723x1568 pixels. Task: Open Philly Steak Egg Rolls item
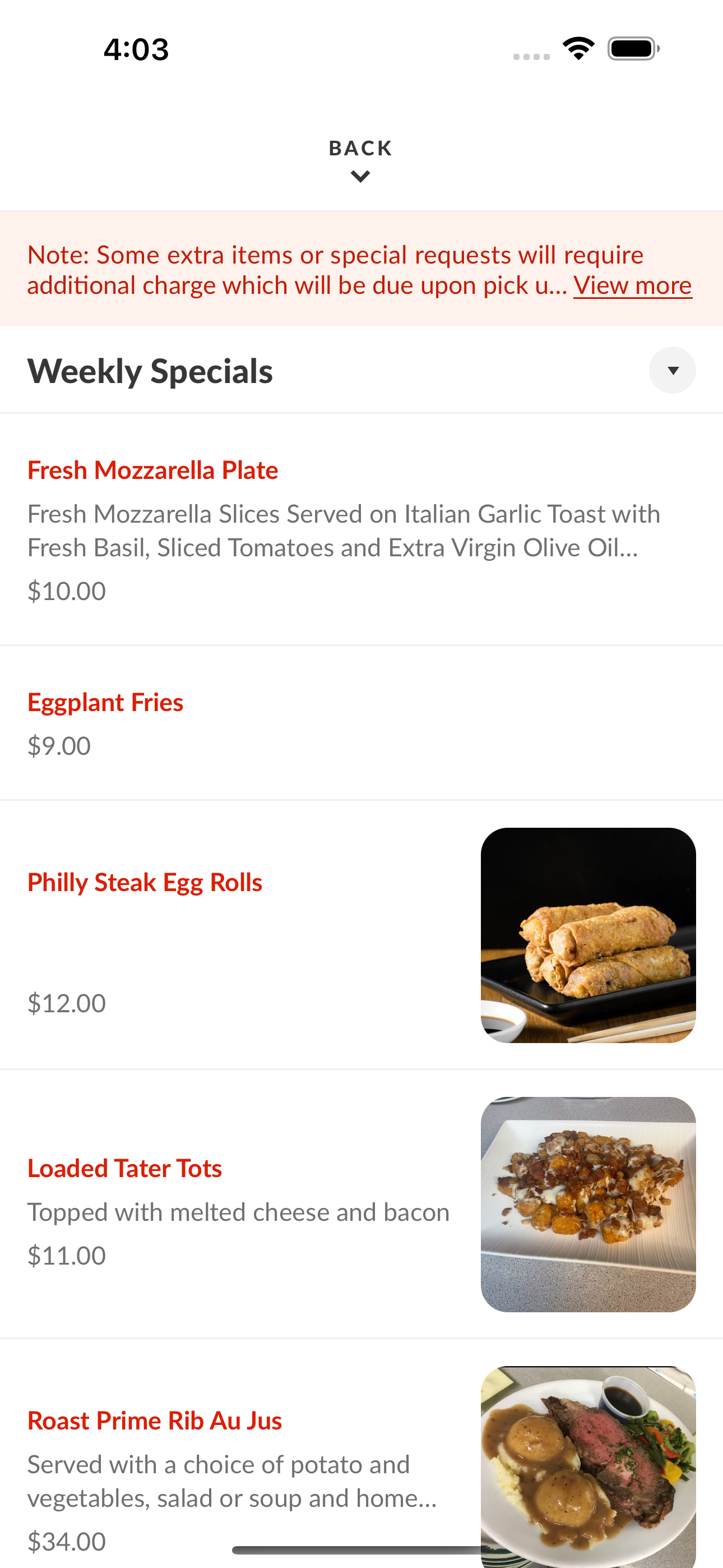361,935
